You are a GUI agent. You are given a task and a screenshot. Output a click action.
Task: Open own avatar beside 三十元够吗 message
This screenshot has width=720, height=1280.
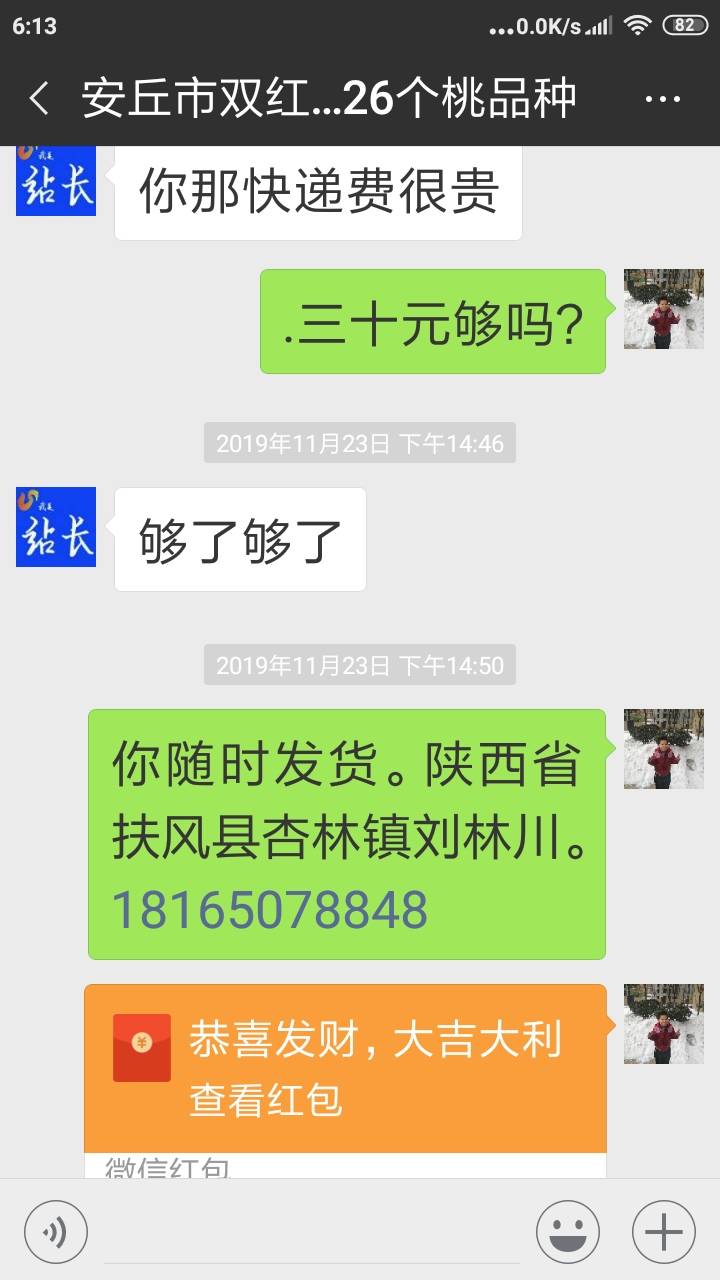point(664,309)
